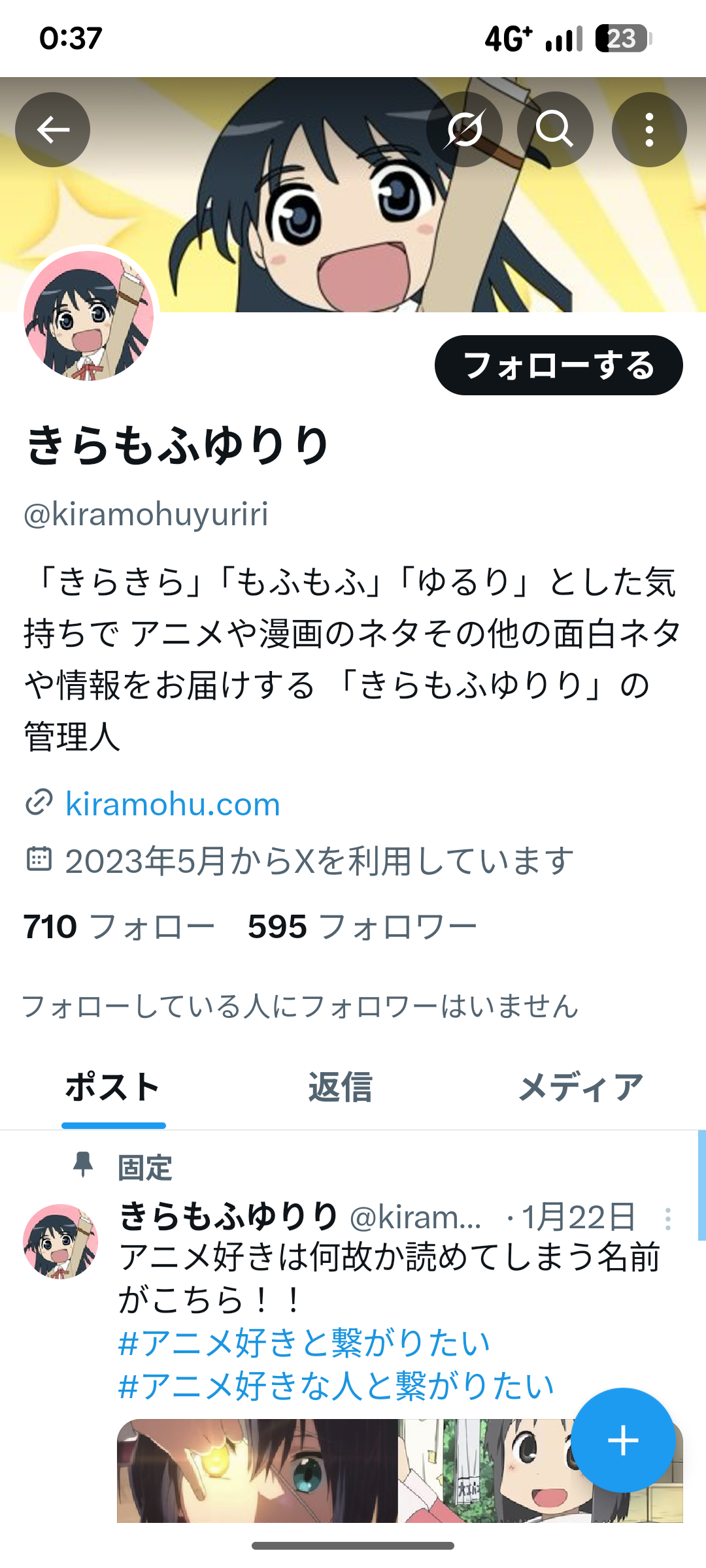Switch to the メディア tab
Screen dimensions: 706x1568
click(580, 1088)
